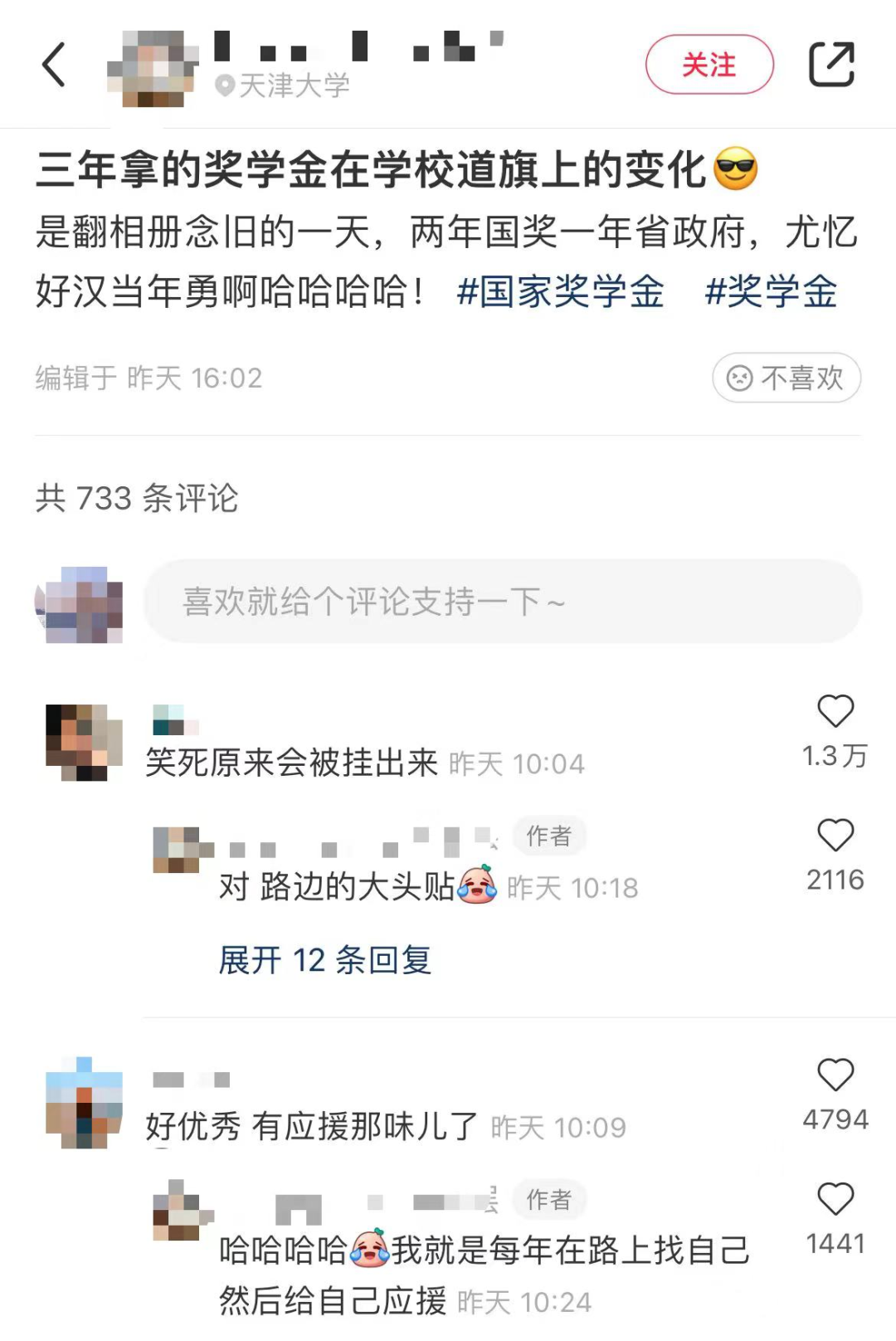Open the post author's profile picture

coord(153,70)
